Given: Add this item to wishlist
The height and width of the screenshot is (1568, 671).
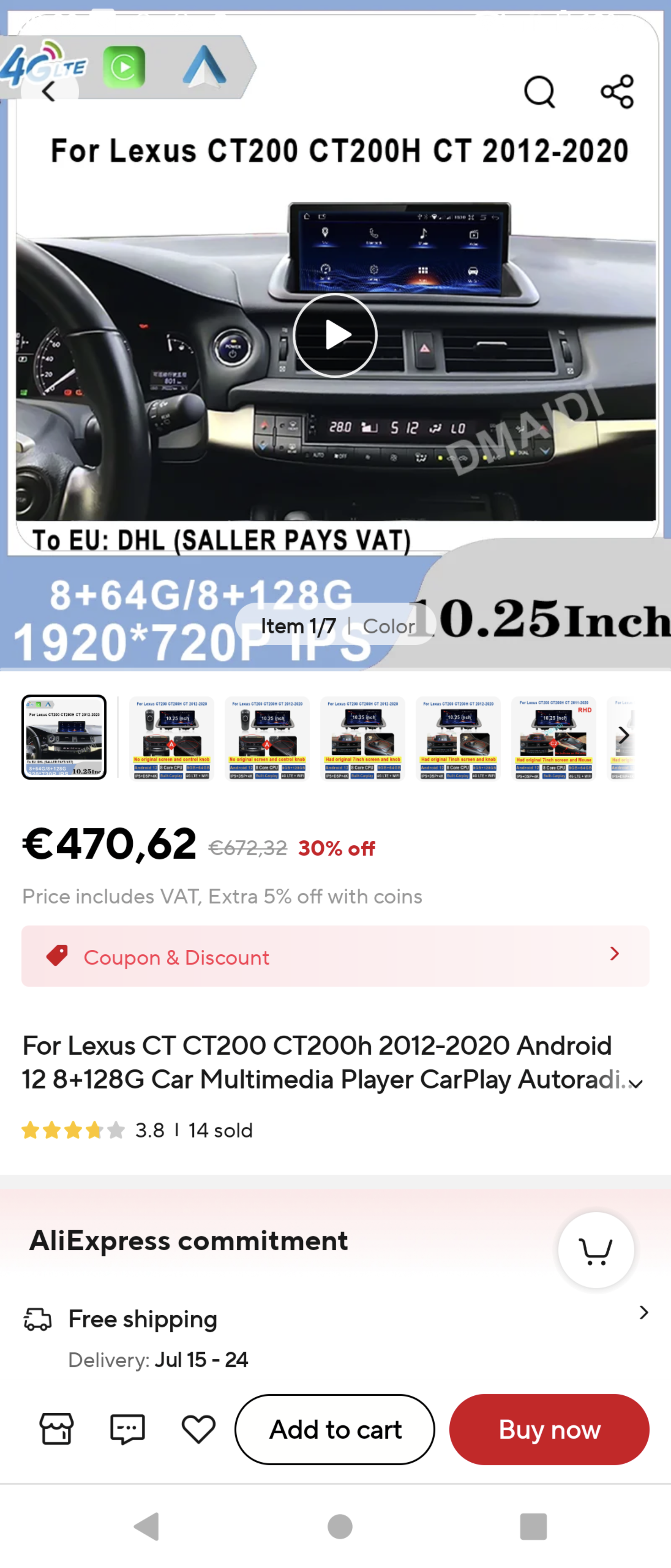Looking at the screenshot, I should 198,1429.
